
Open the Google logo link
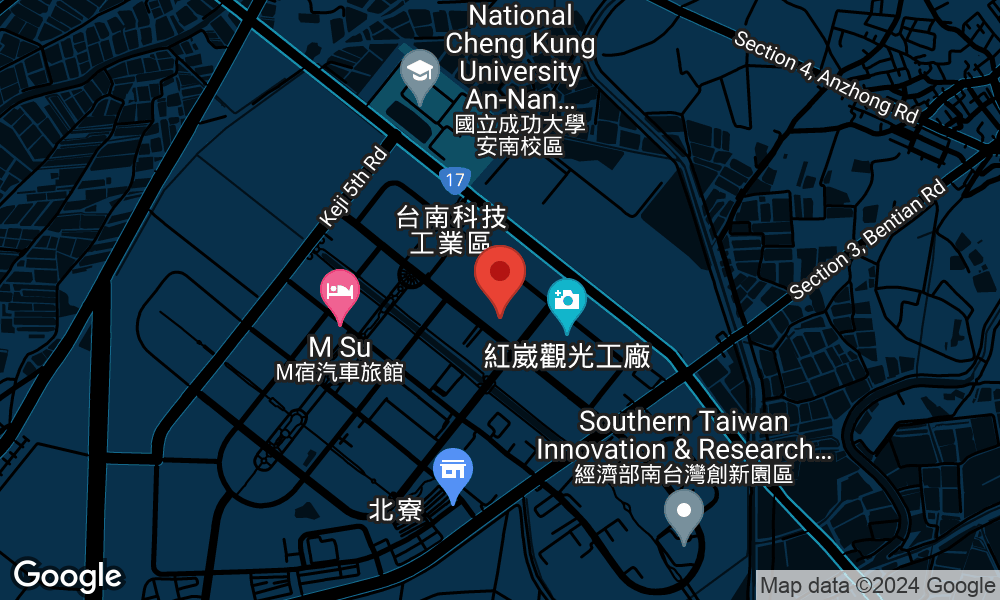[67, 576]
